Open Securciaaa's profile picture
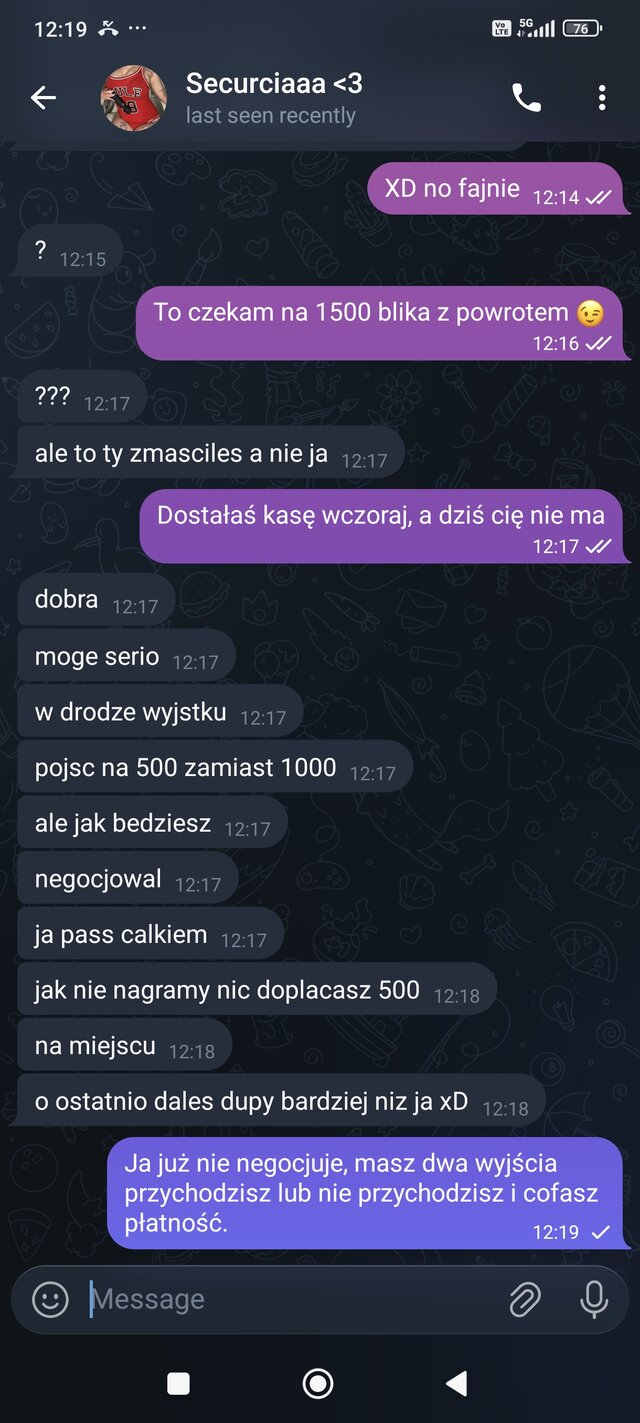 pos(134,98)
